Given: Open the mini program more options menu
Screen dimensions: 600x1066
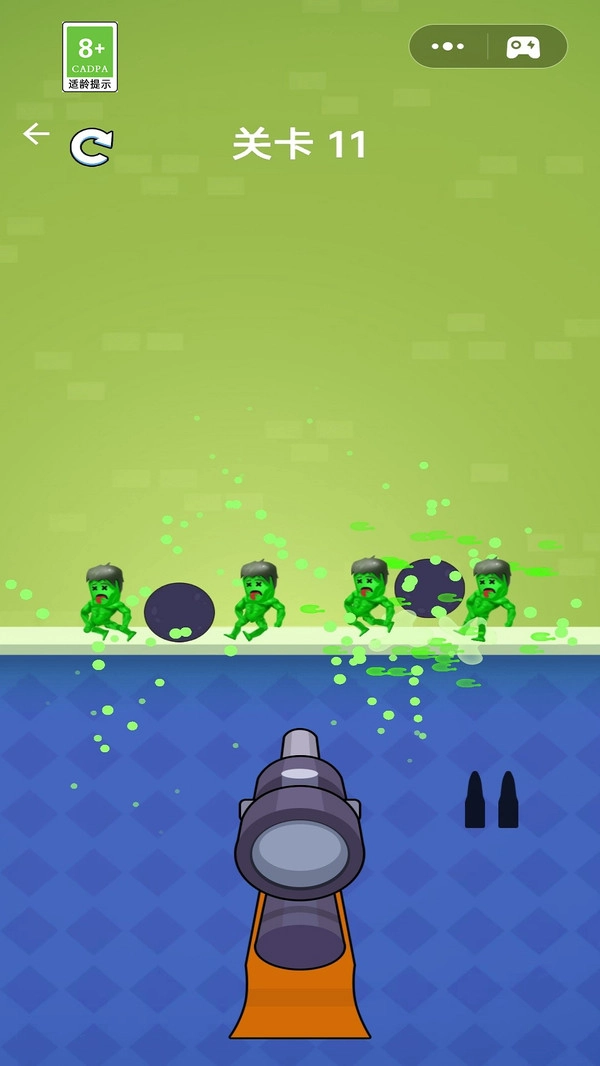Looking at the screenshot, I should 447,47.
